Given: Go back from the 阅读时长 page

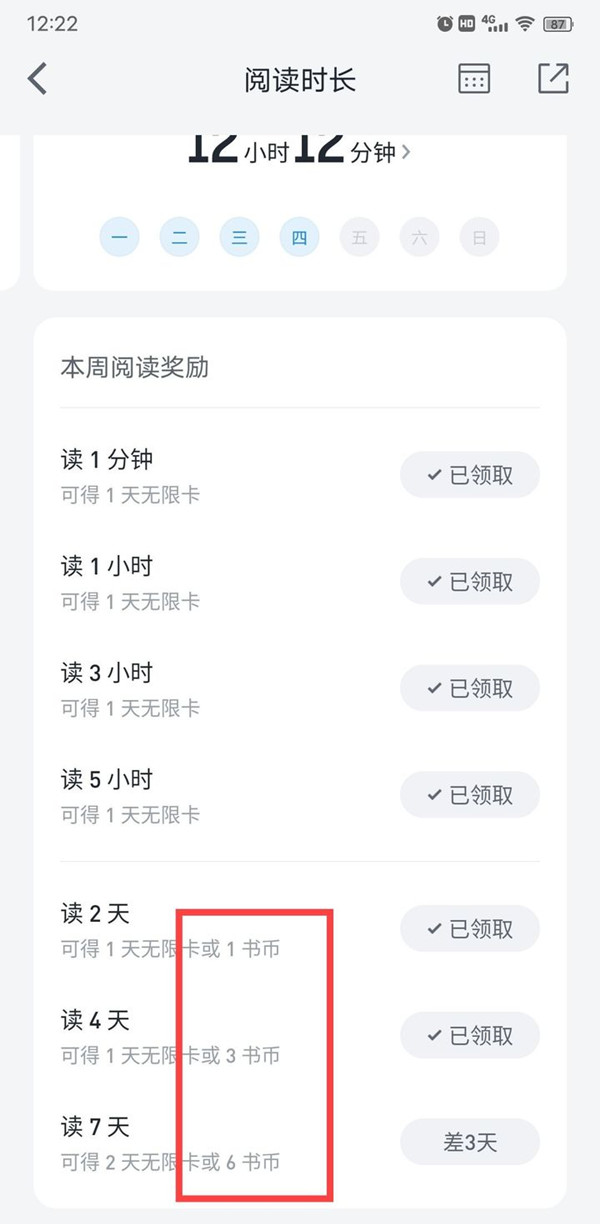Looking at the screenshot, I should (x=38, y=79).
